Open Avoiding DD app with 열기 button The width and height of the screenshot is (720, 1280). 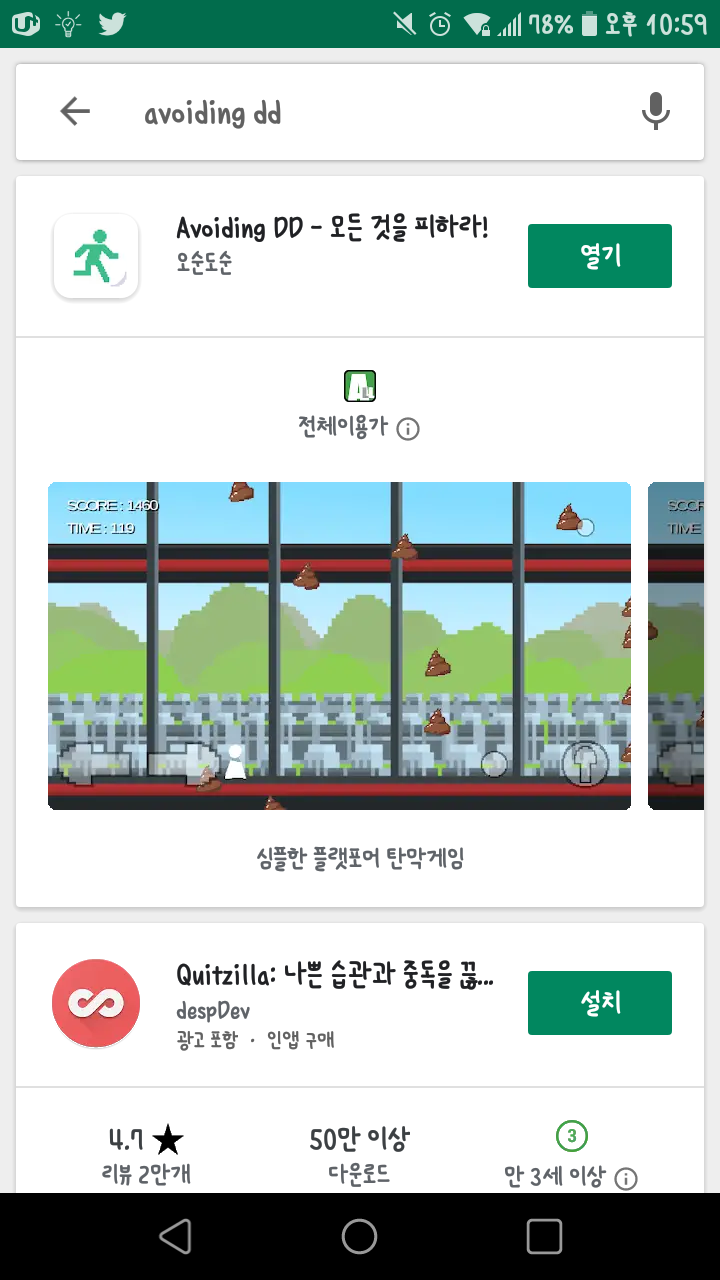(599, 256)
